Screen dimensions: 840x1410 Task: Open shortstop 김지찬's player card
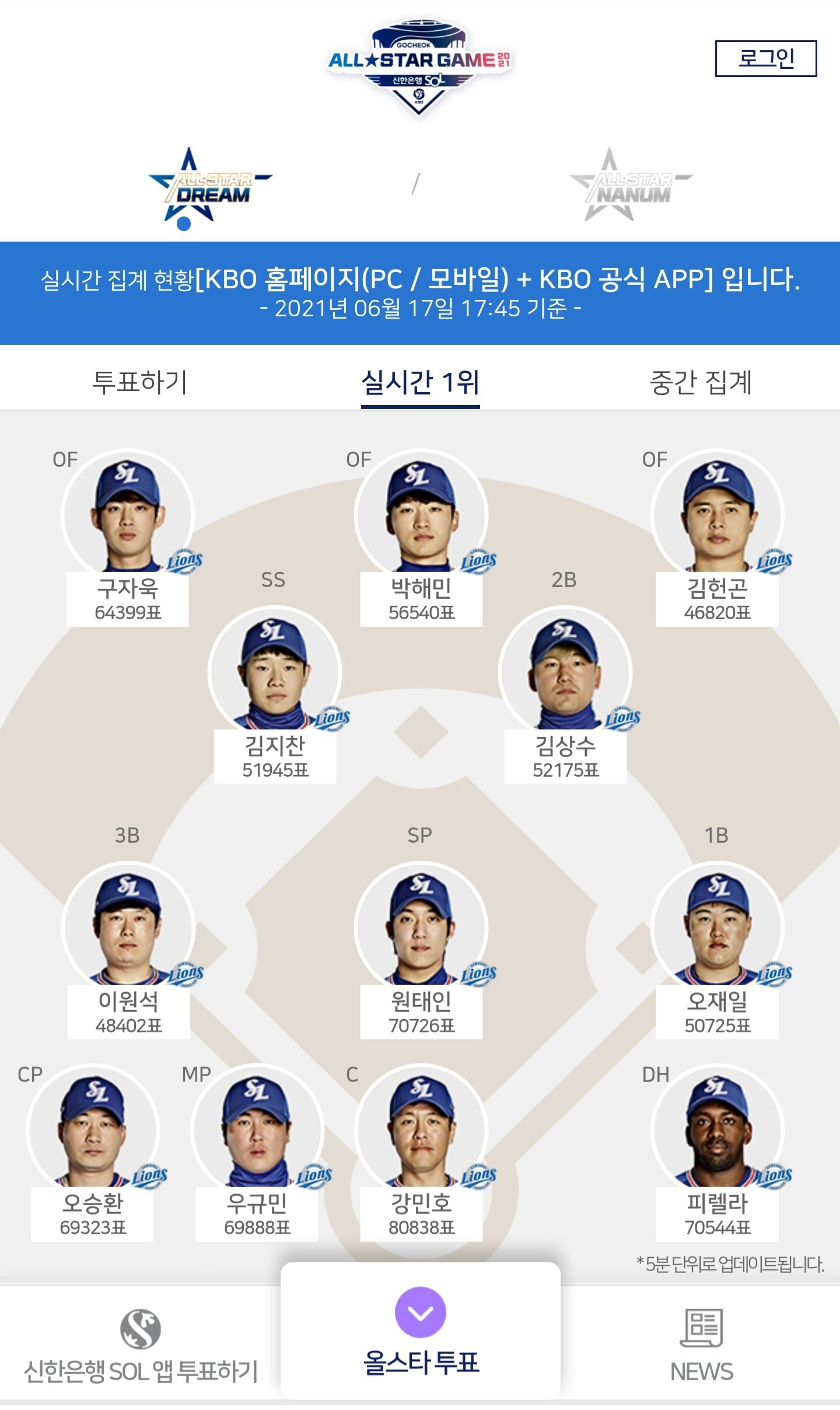(274, 671)
